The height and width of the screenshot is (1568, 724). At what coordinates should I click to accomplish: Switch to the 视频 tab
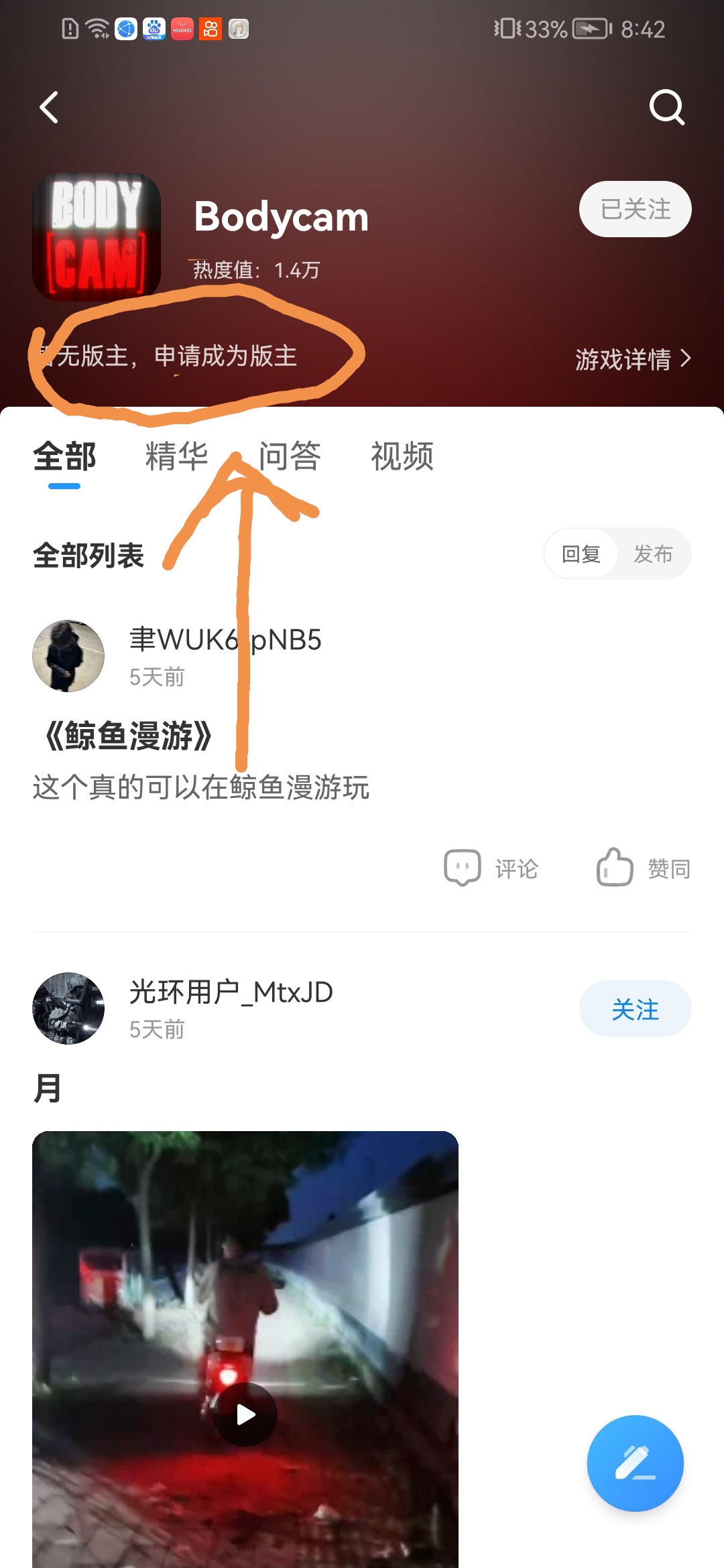402,457
